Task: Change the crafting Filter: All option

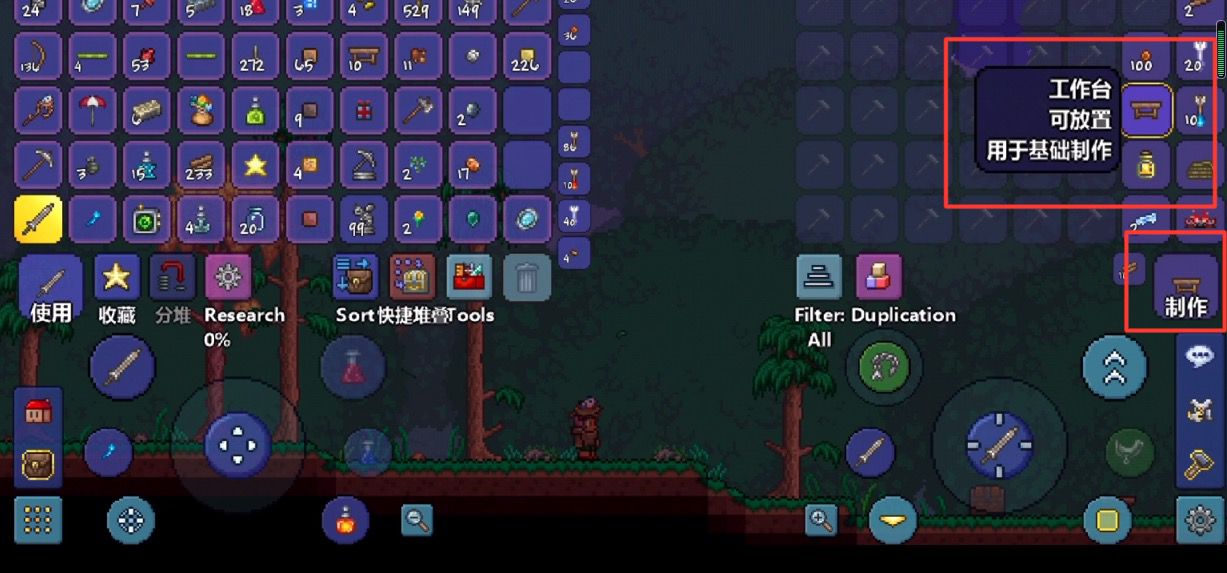Action: click(x=820, y=278)
